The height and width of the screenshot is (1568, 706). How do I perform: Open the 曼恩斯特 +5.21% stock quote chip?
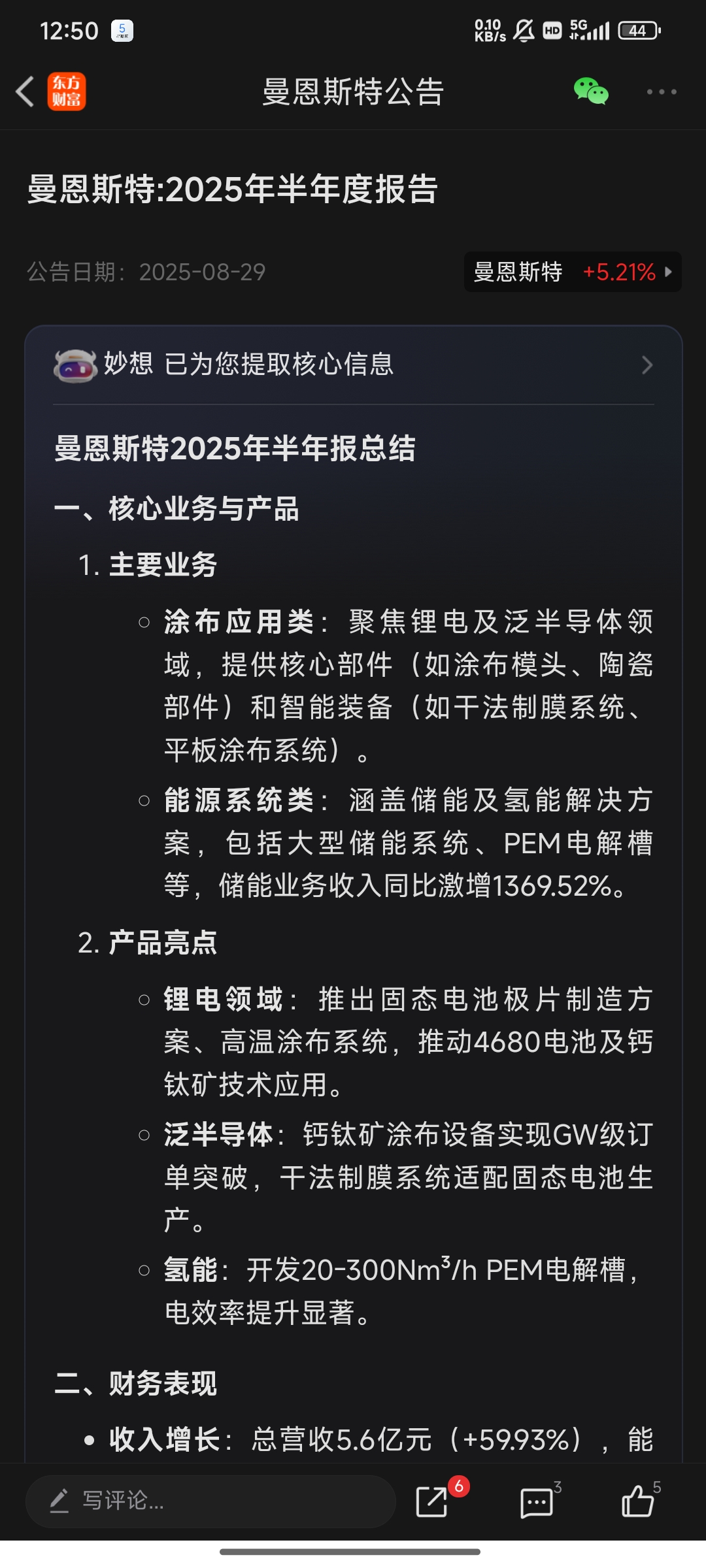coord(573,272)
